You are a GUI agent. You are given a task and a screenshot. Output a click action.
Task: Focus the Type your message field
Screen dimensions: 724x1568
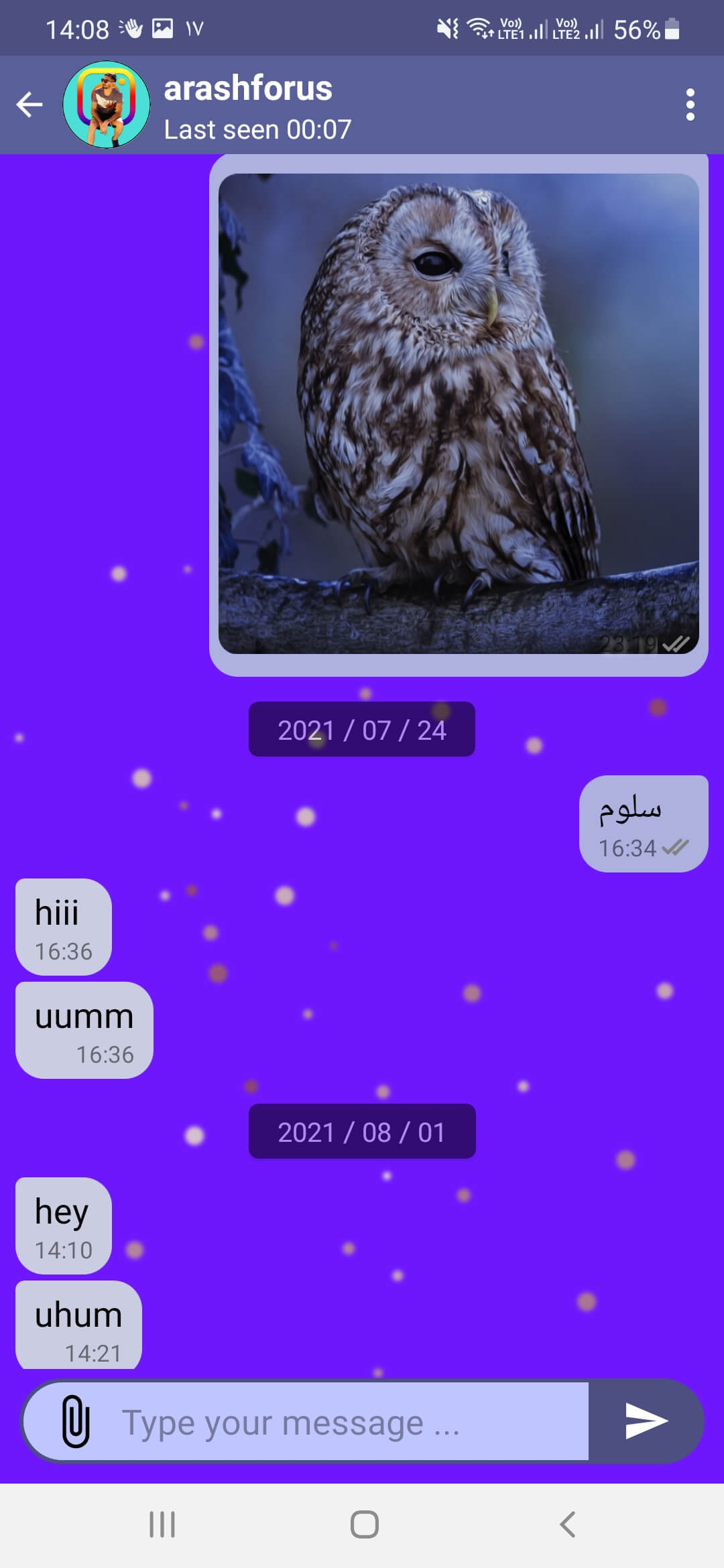(x=349, y=1421)
